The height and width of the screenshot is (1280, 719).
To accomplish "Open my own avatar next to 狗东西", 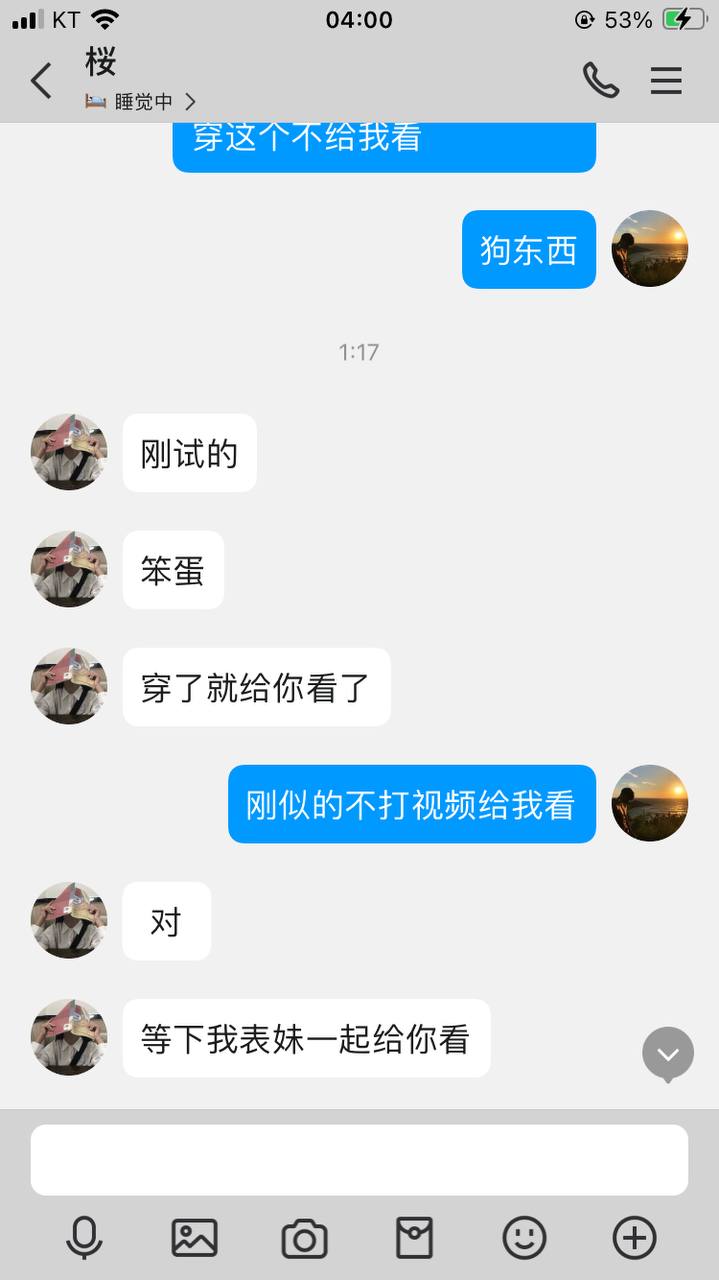I will click(650, 249).
